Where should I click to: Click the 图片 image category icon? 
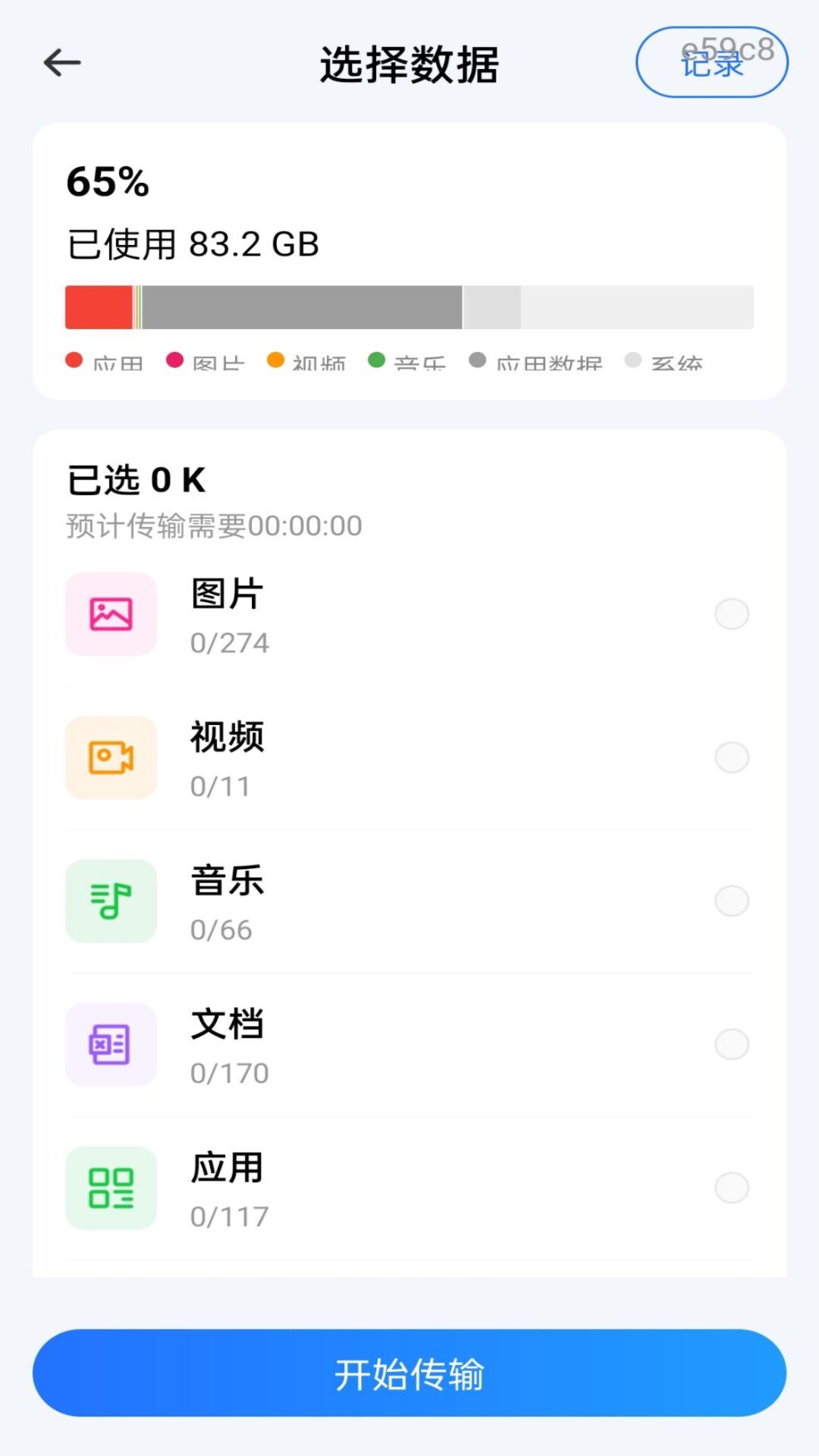pyautogui.click(x=111, y=614)
